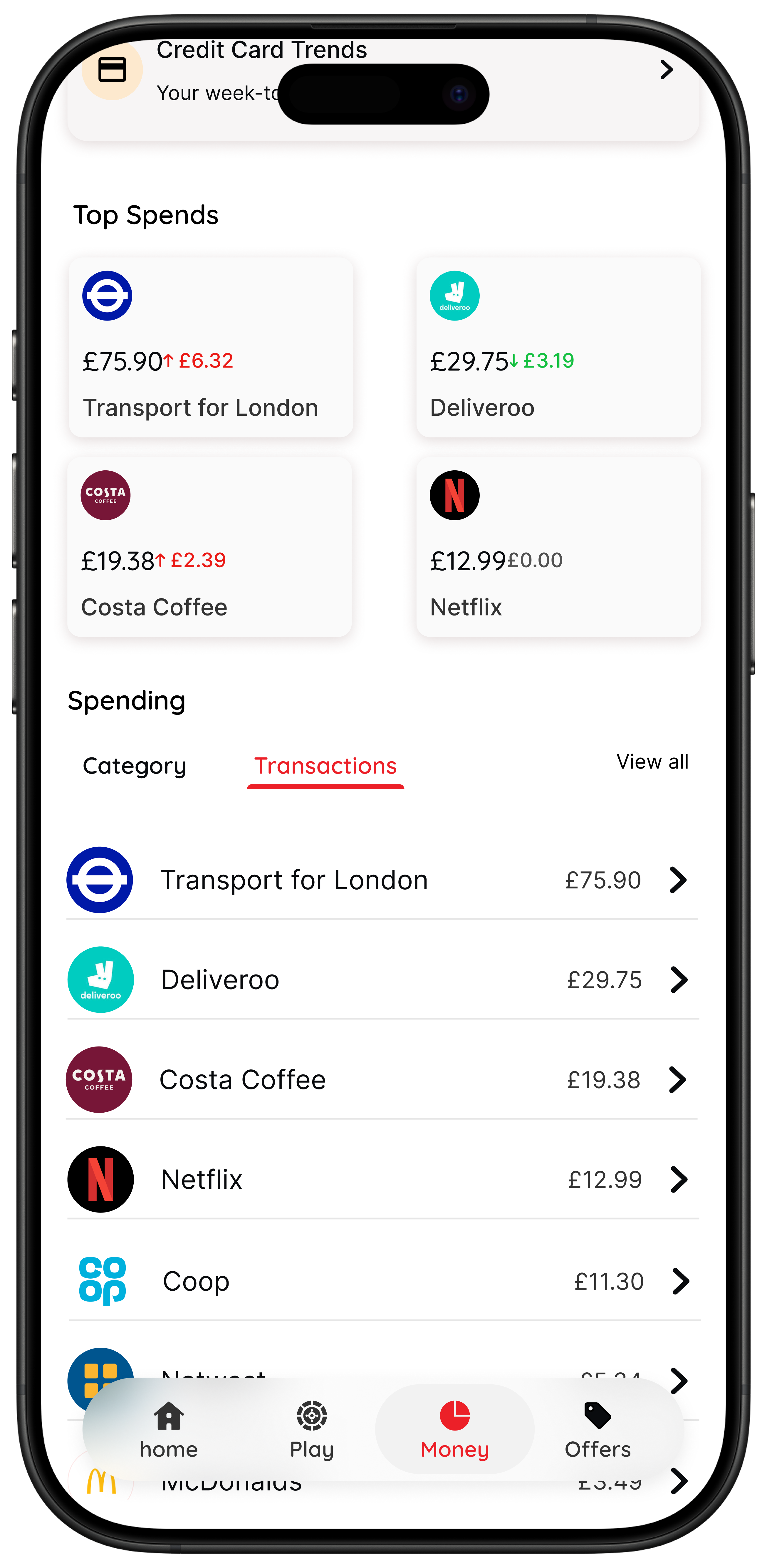Tap the Transport for London £75.90 list entry
This screenshot has width=767, height=1568.
click(x=384, y=879)
